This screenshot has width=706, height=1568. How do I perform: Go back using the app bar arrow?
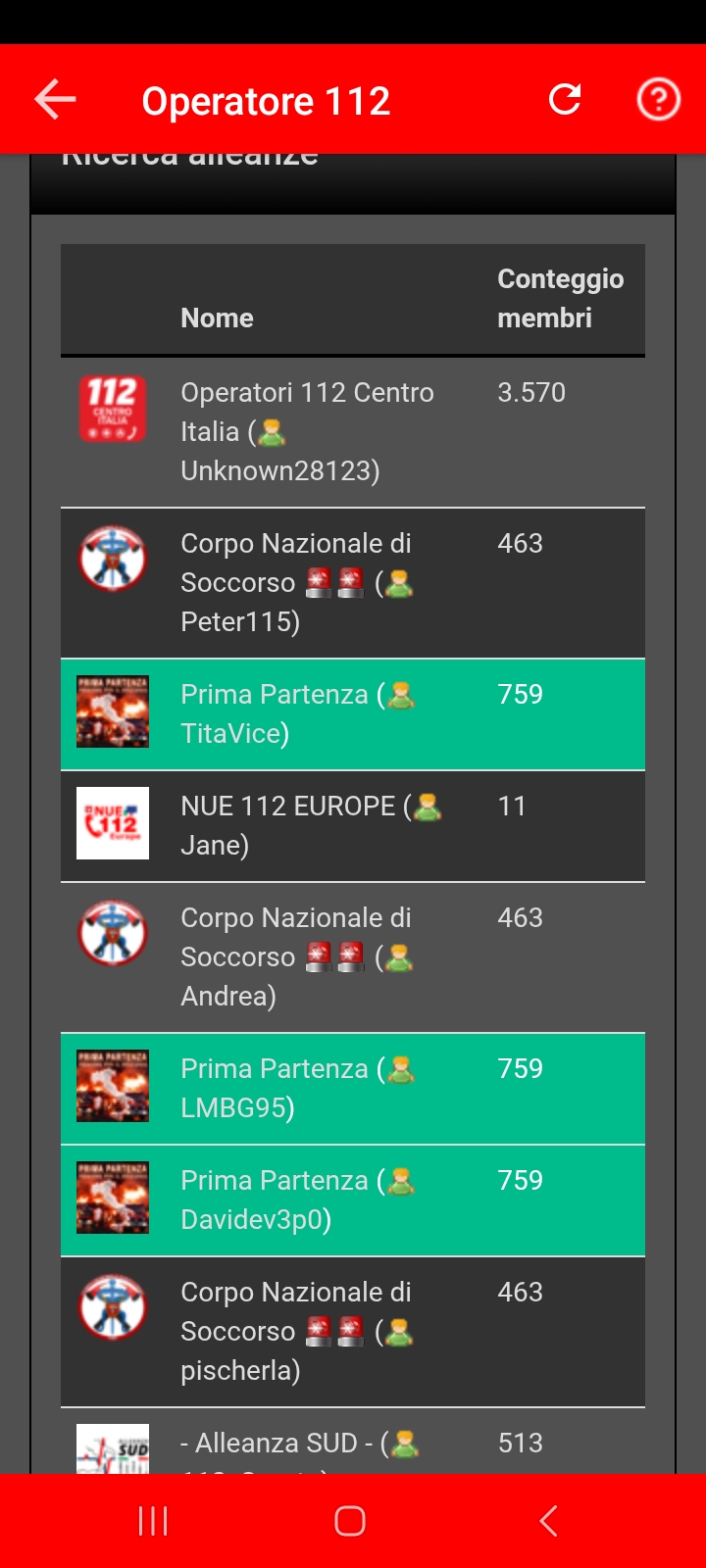tap(55, 100)
